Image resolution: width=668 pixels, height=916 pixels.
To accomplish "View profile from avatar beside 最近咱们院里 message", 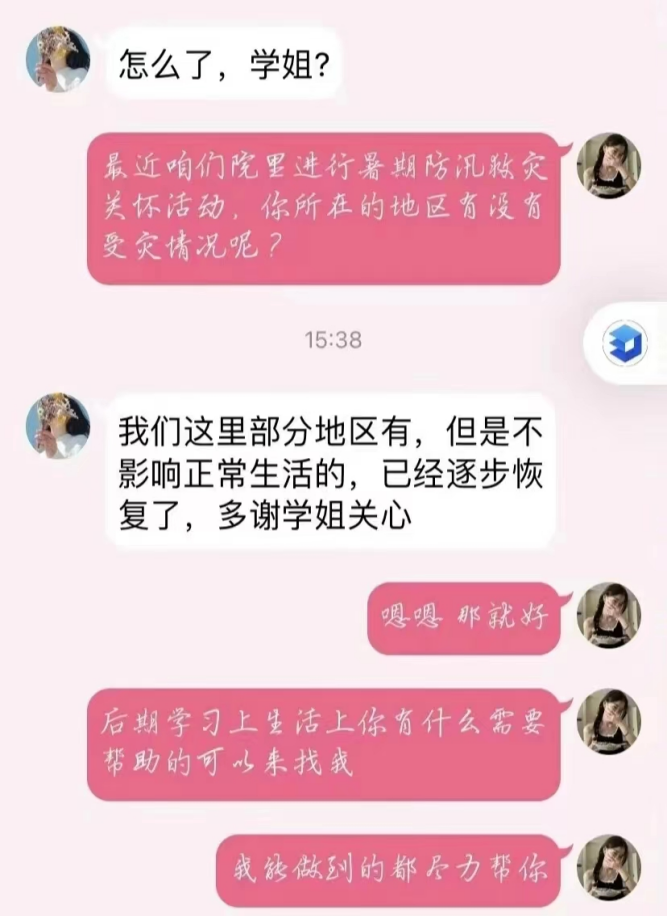I will 609,165.
